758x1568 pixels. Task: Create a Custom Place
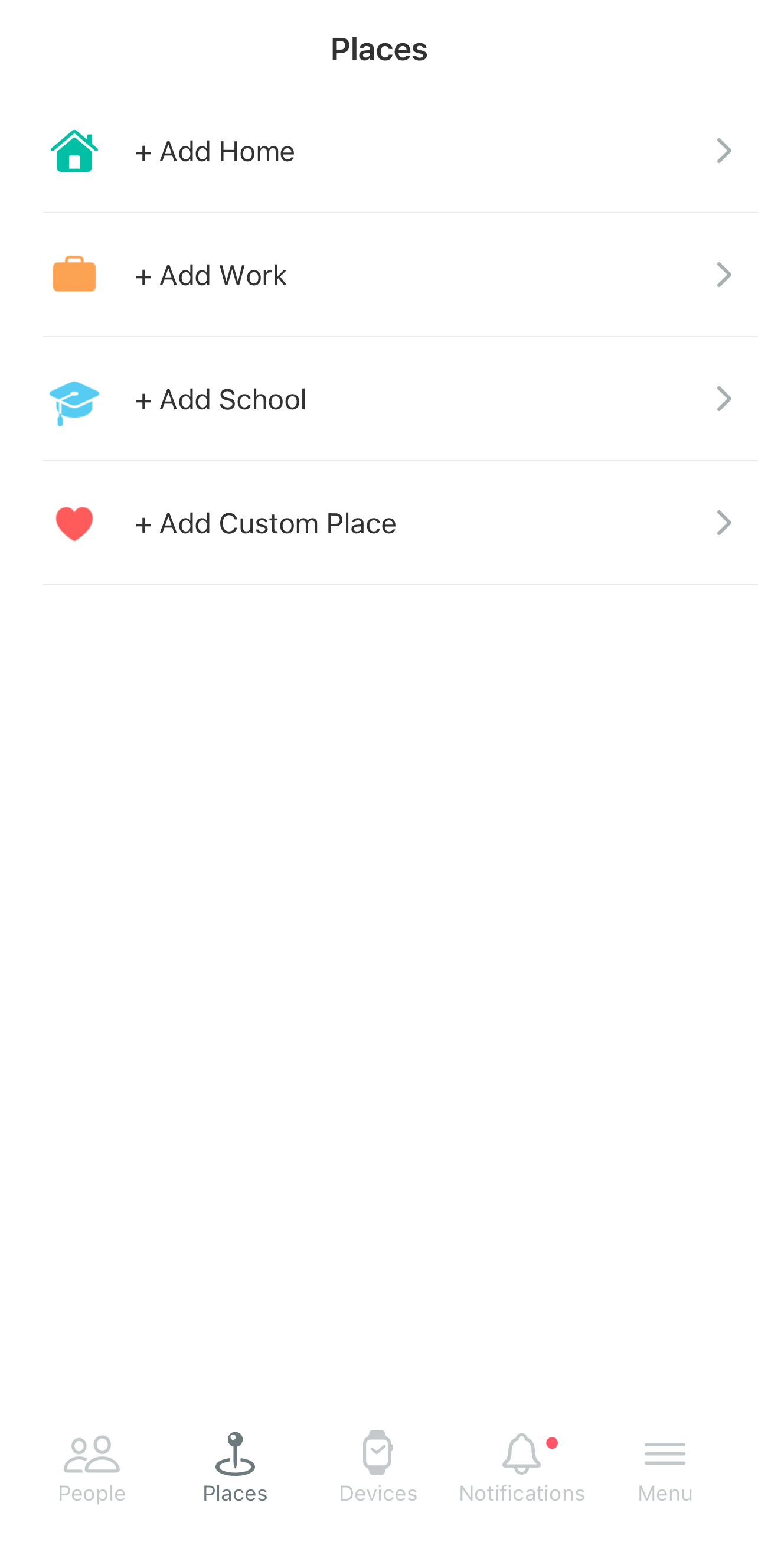pyautogui.click(x=379, y=523)
